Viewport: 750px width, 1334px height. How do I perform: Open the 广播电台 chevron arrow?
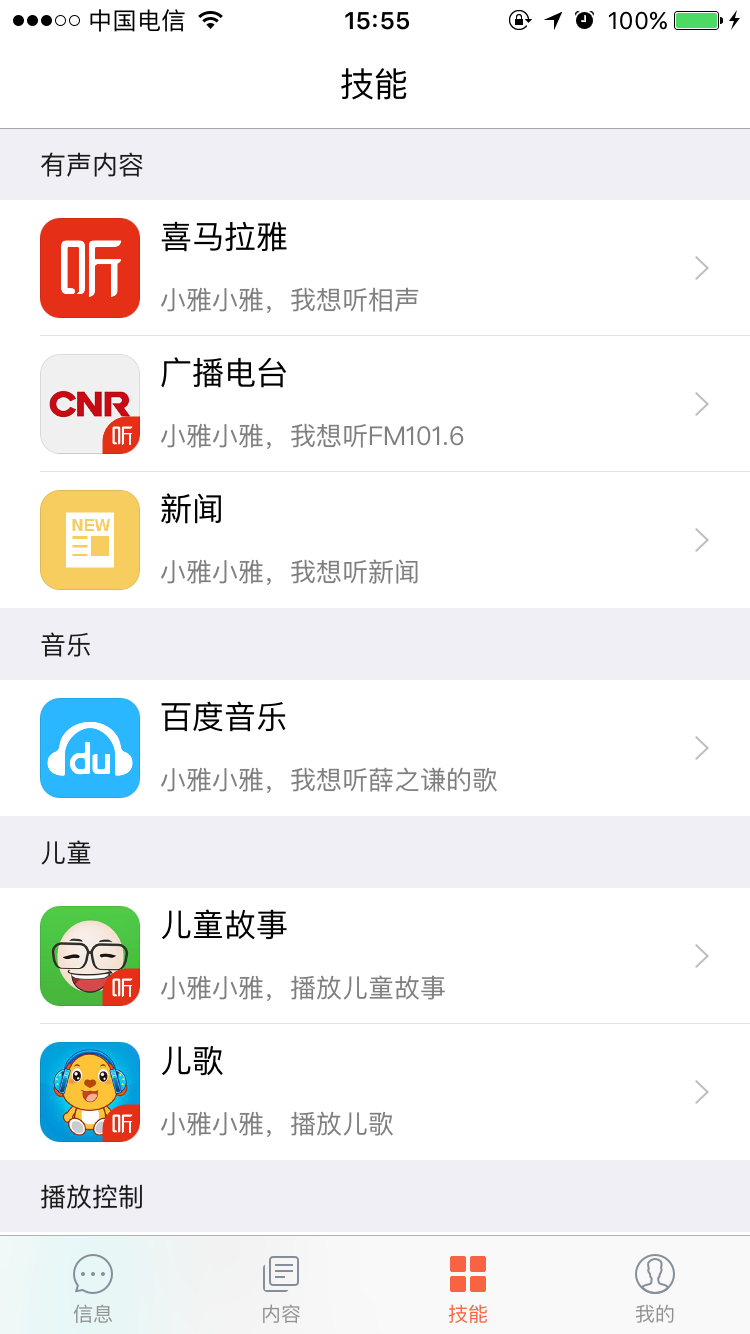700,404
